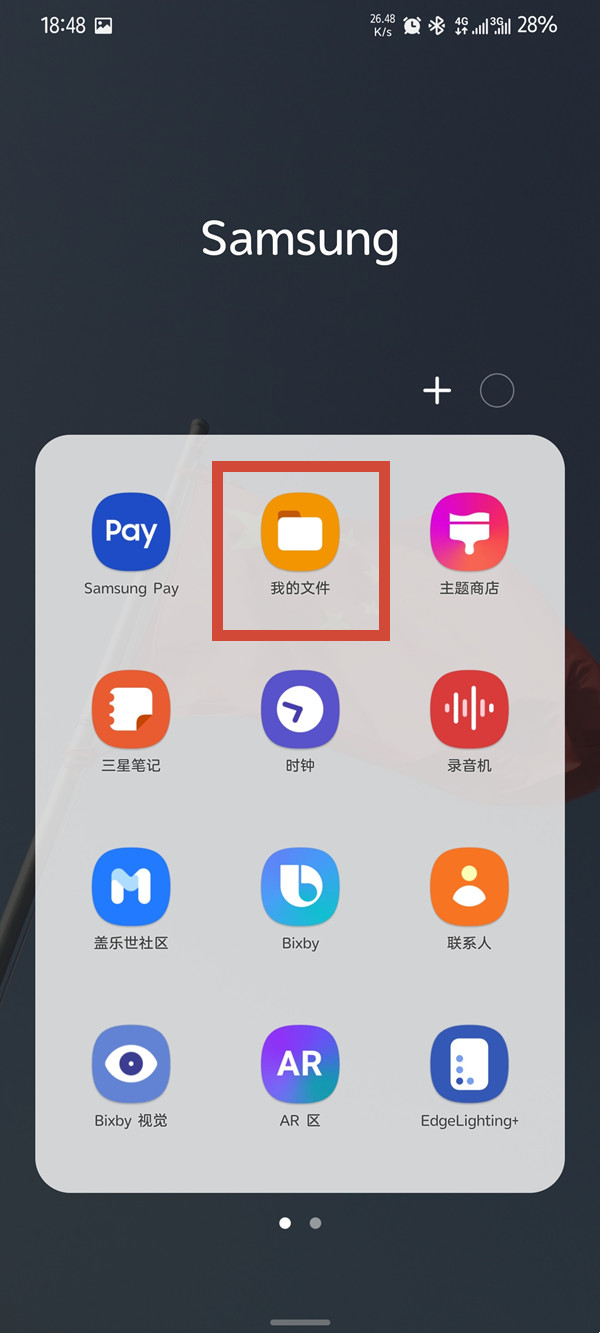
Task: Tap the Samsung folder name to rename
Action: coord(300,240)
